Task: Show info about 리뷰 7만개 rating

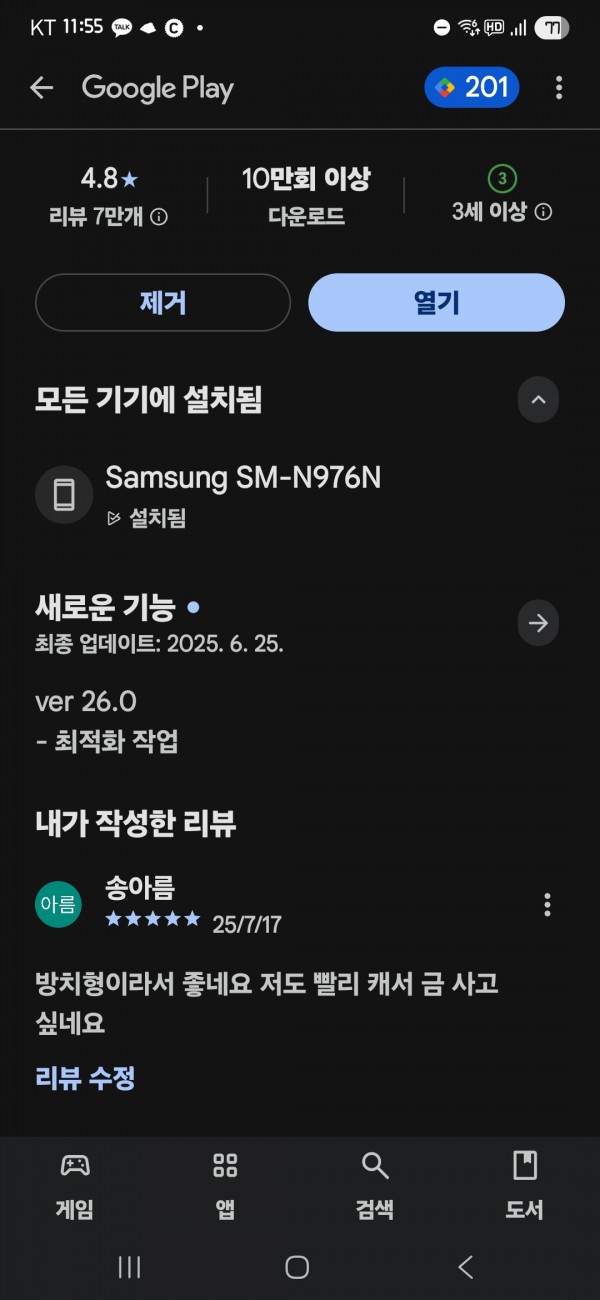Action: point(159,217)
